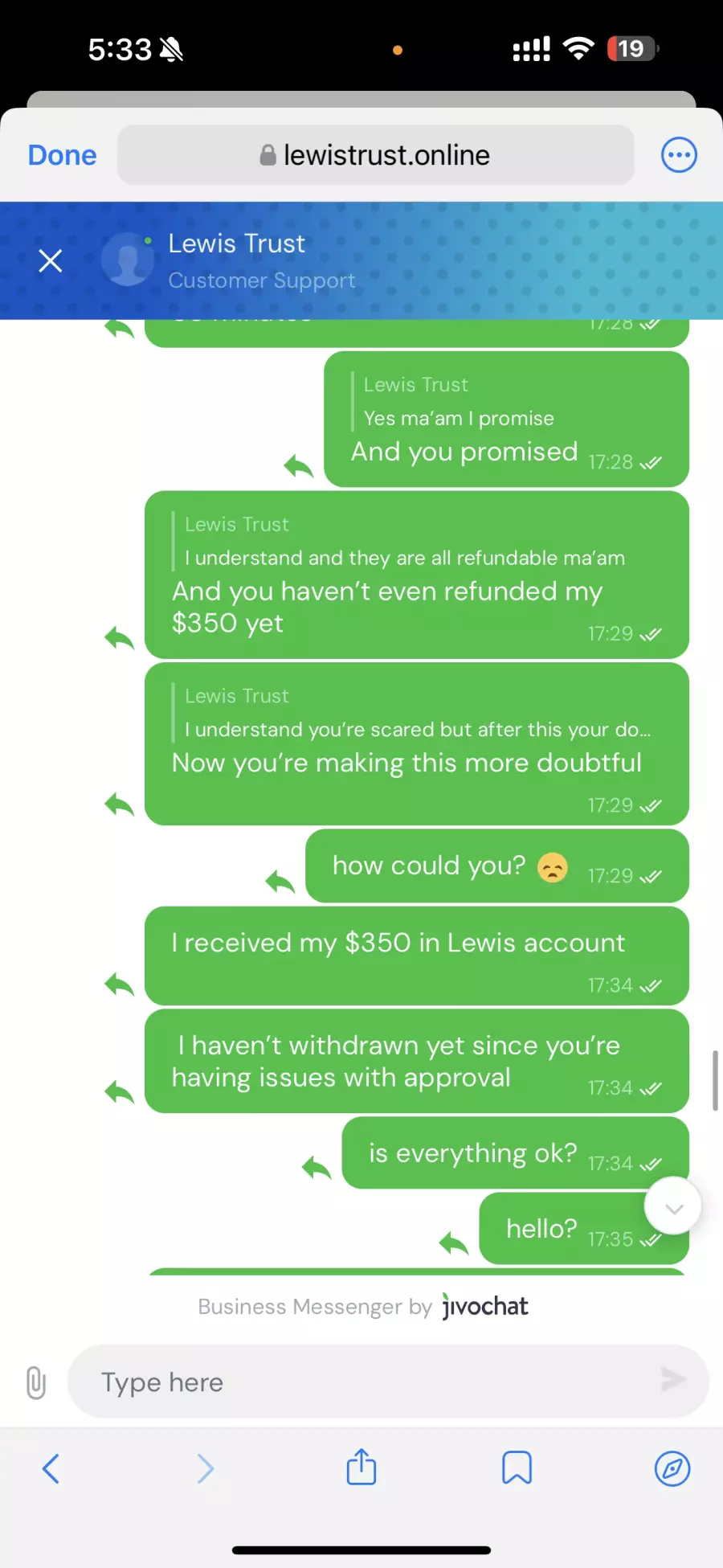The width and height of the screenshot is (723, 1568).
Task: Attach a file with the paperclip
Action: point(36,1382)
